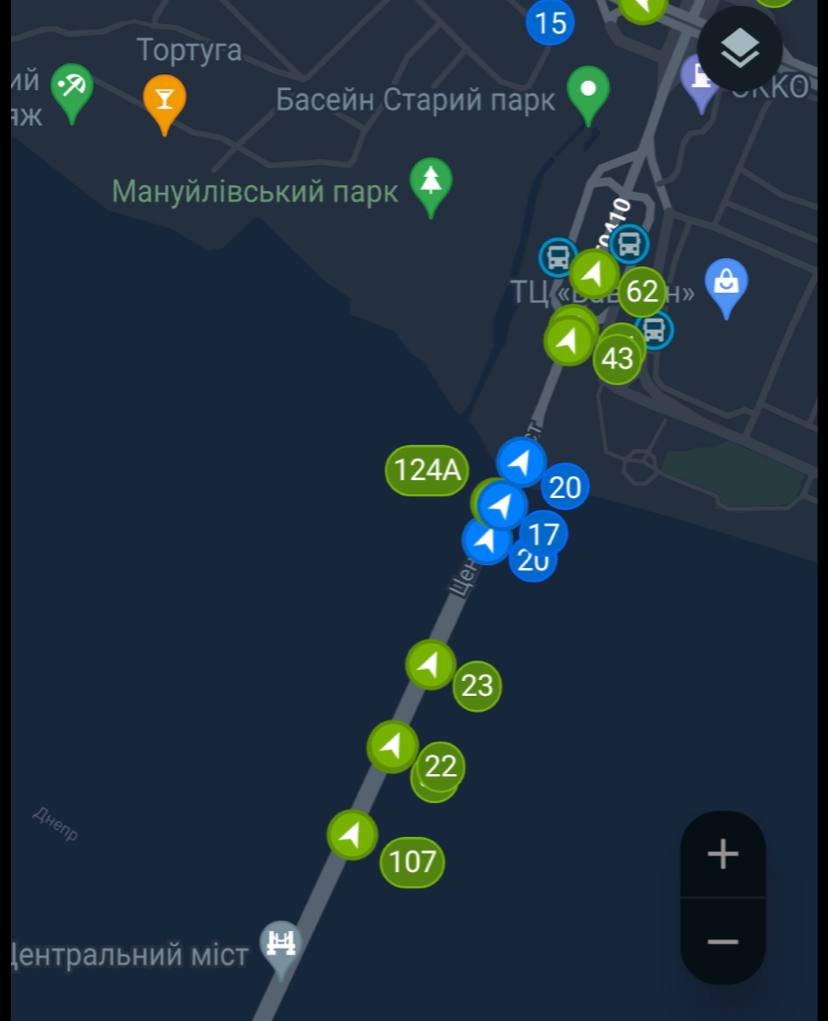Select the Центральний міст bridge marker
828x1021 pixels.
280,941
